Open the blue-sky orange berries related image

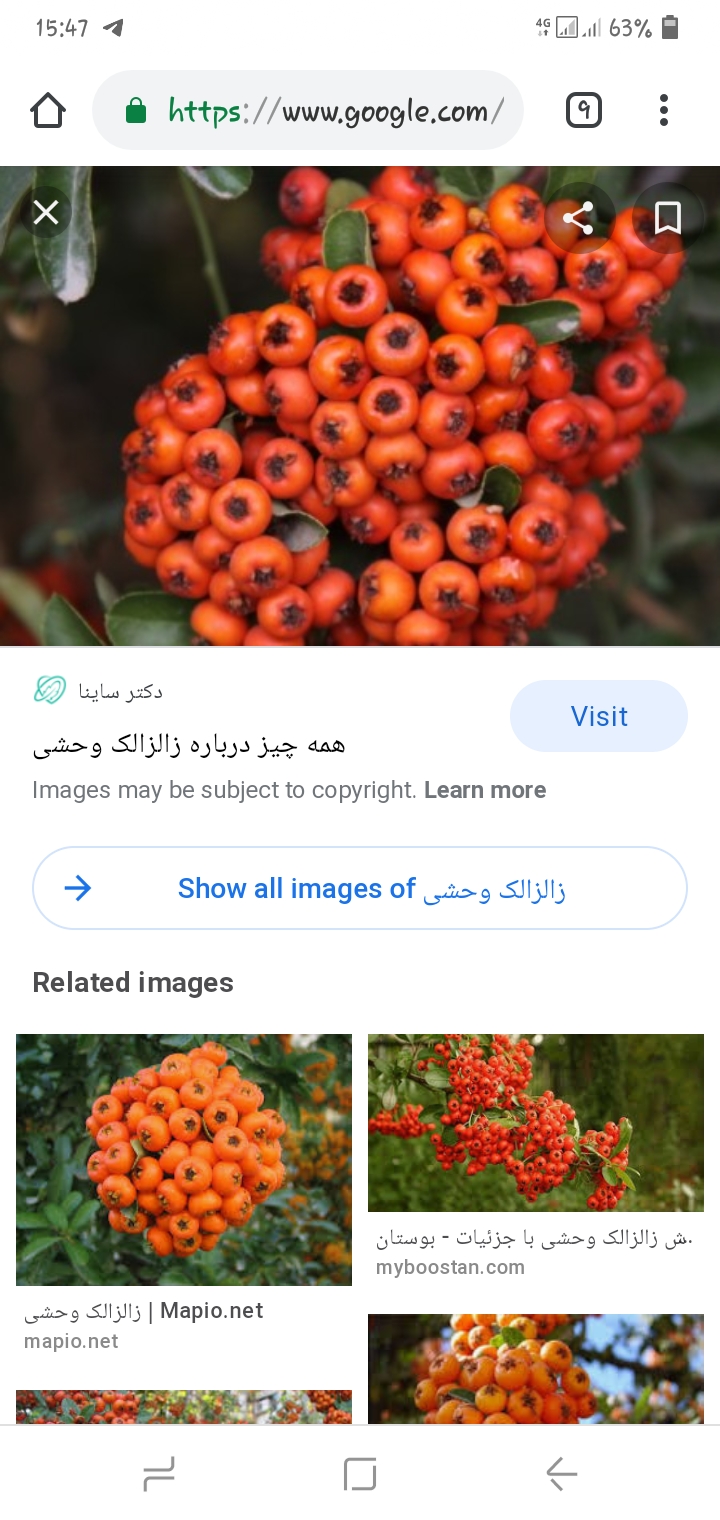pos(536,1368)
